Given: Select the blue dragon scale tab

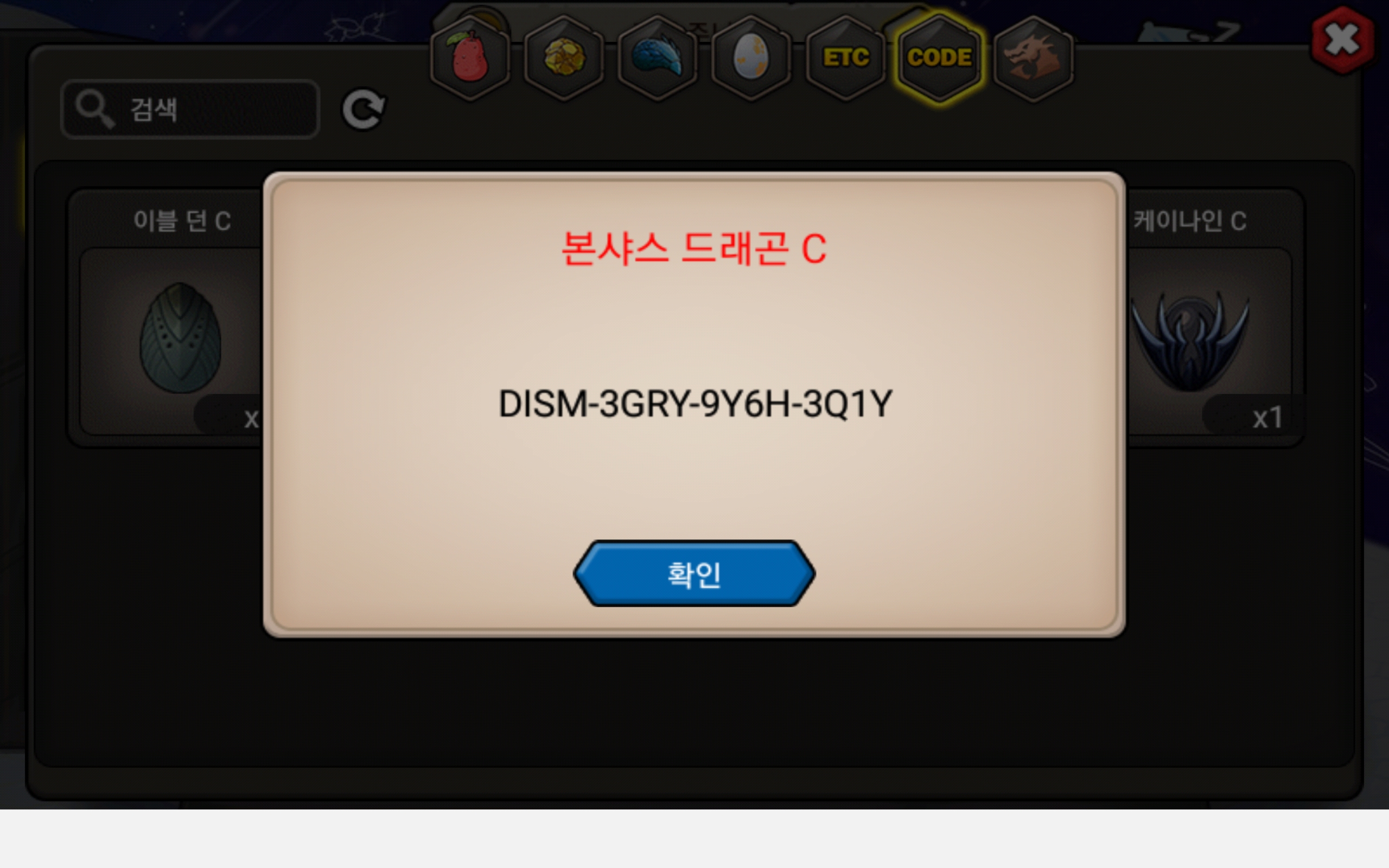Looking at the screenshot, I should [658, 58].
